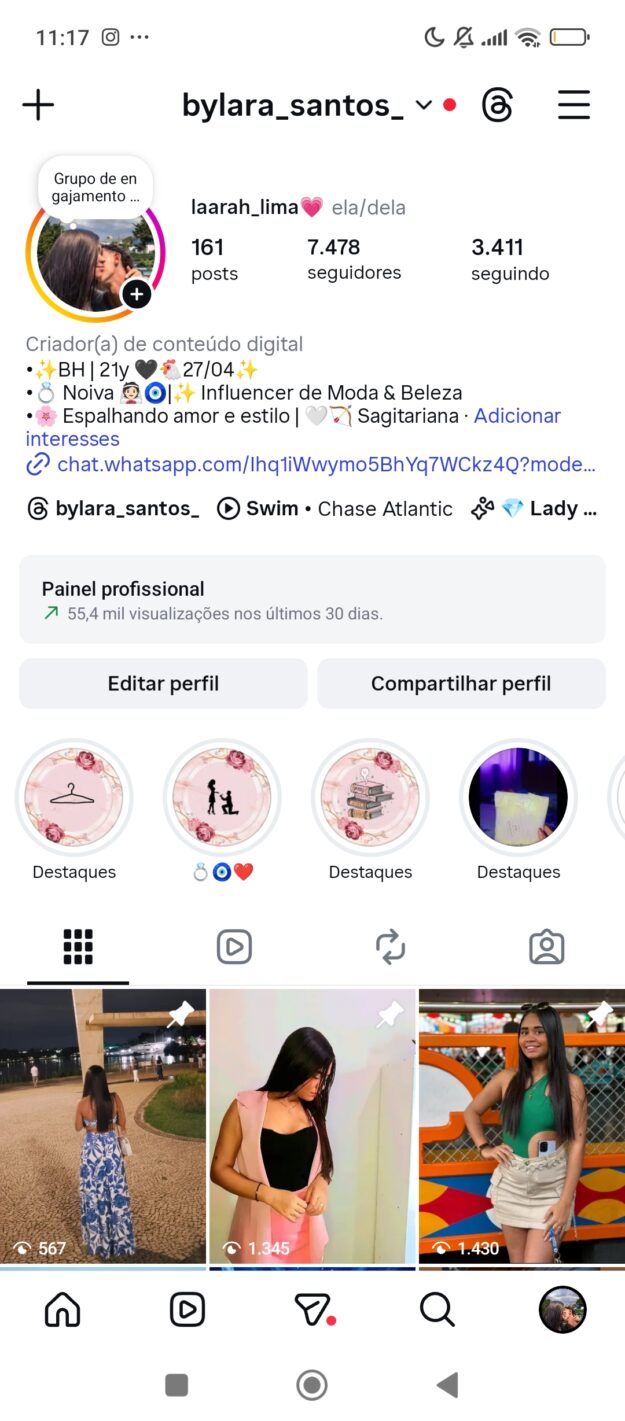Tap Editar perfil
Image resolution: width=625 pixels, height=1421 pixels.
163,684
